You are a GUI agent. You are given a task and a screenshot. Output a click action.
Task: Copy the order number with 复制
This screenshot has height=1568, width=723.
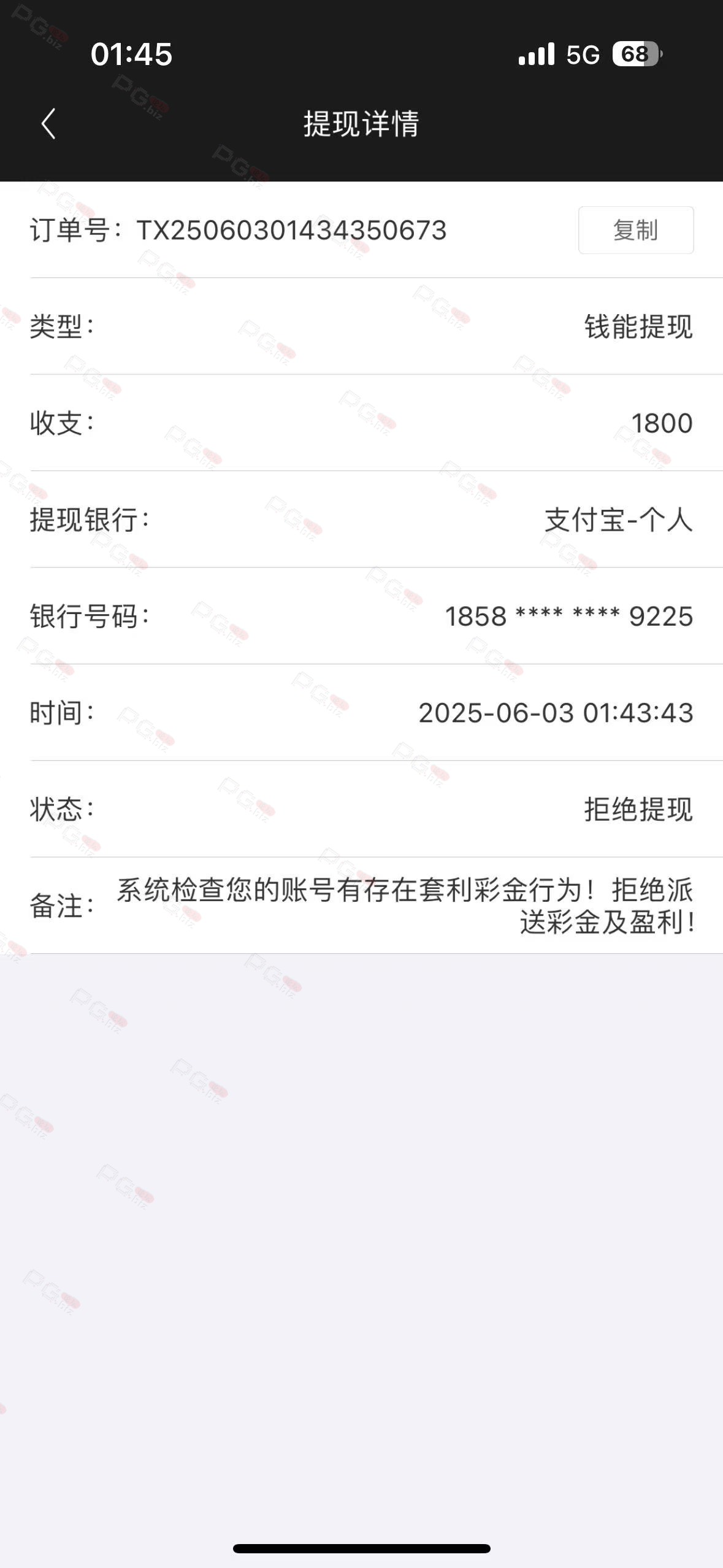click(x=636, y=230)
